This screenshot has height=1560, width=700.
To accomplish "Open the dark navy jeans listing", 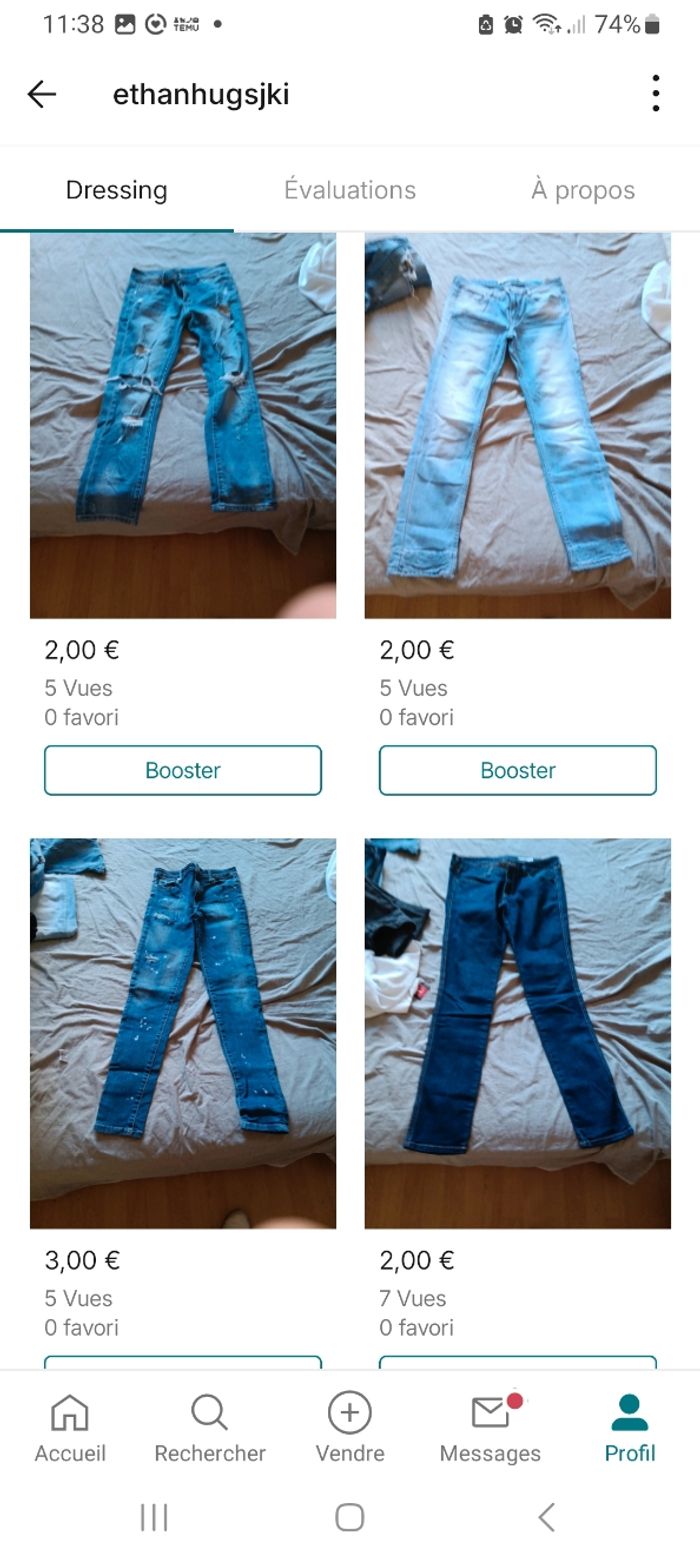I will [517, 1032].
